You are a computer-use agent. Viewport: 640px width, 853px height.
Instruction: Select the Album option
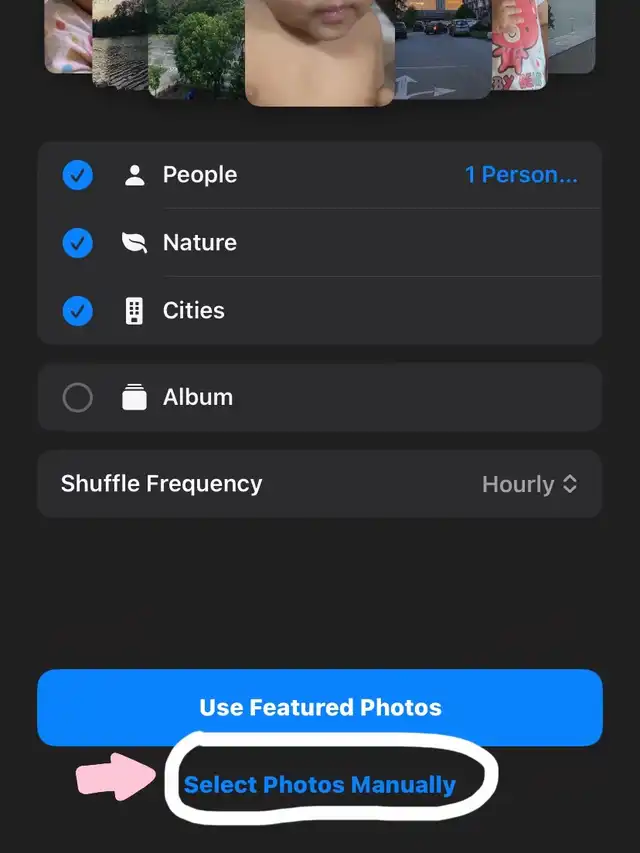[78, 398]
